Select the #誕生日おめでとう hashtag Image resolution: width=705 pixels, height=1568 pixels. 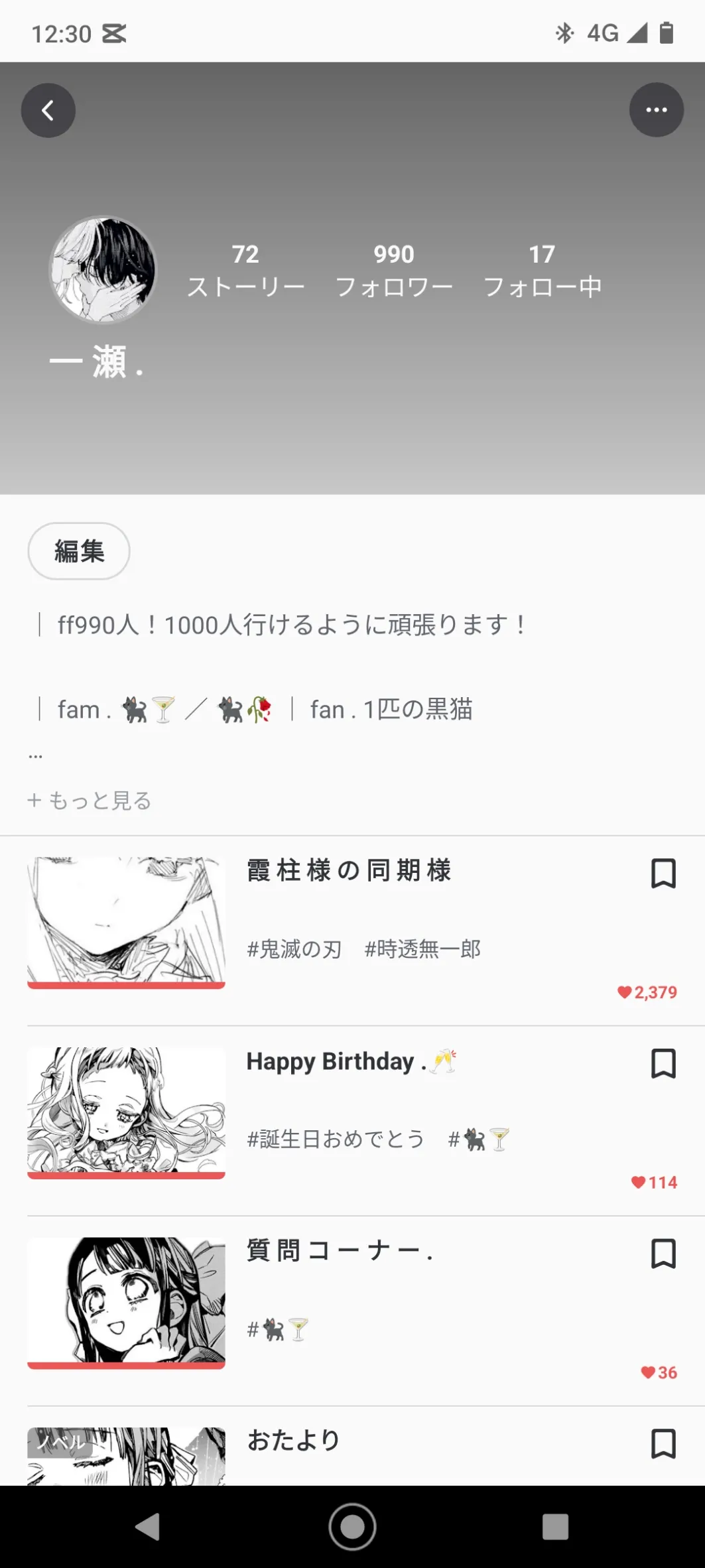[335, 1140]
